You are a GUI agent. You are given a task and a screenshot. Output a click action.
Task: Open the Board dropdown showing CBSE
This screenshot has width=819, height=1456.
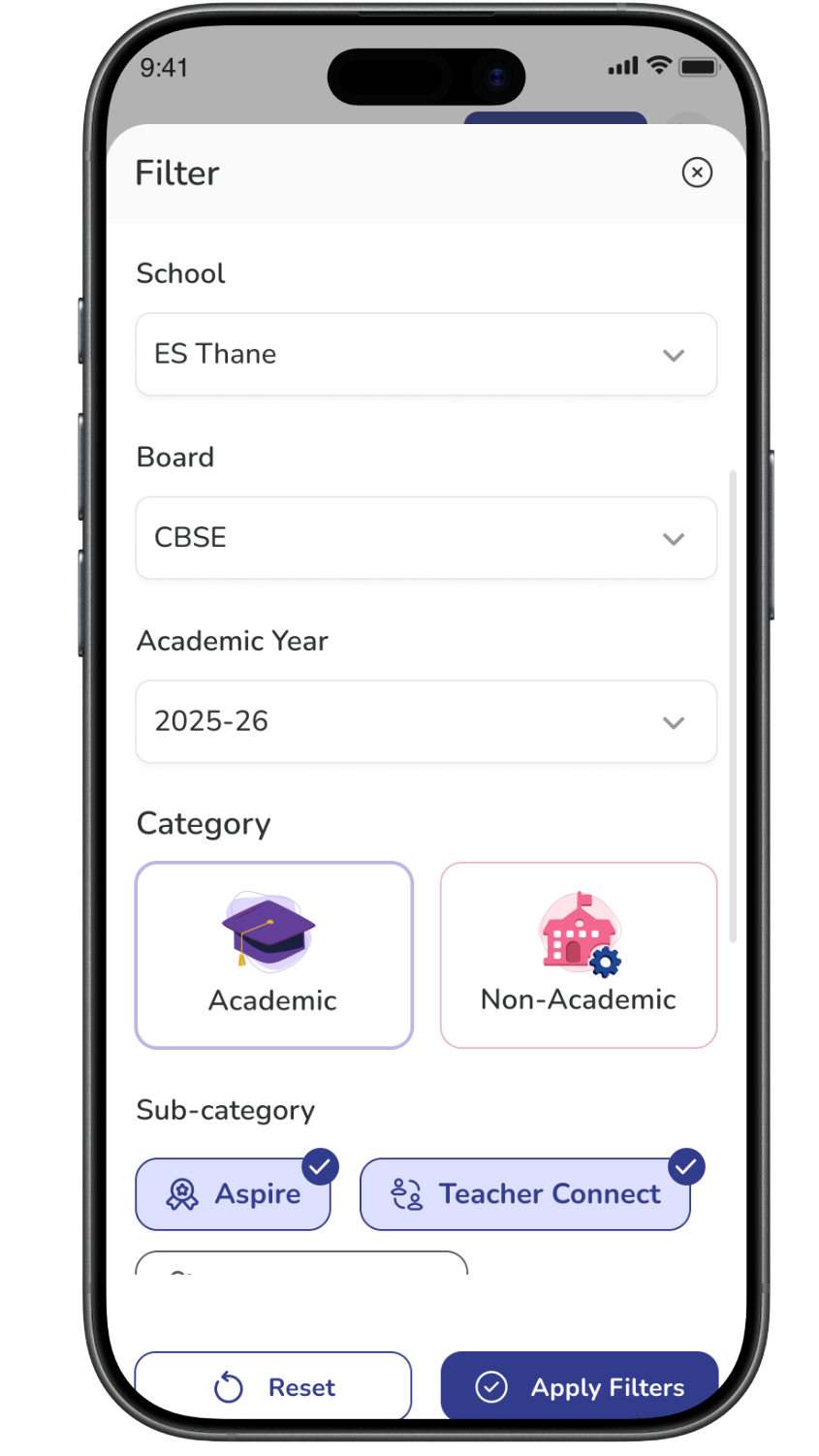tap(425, 538)
